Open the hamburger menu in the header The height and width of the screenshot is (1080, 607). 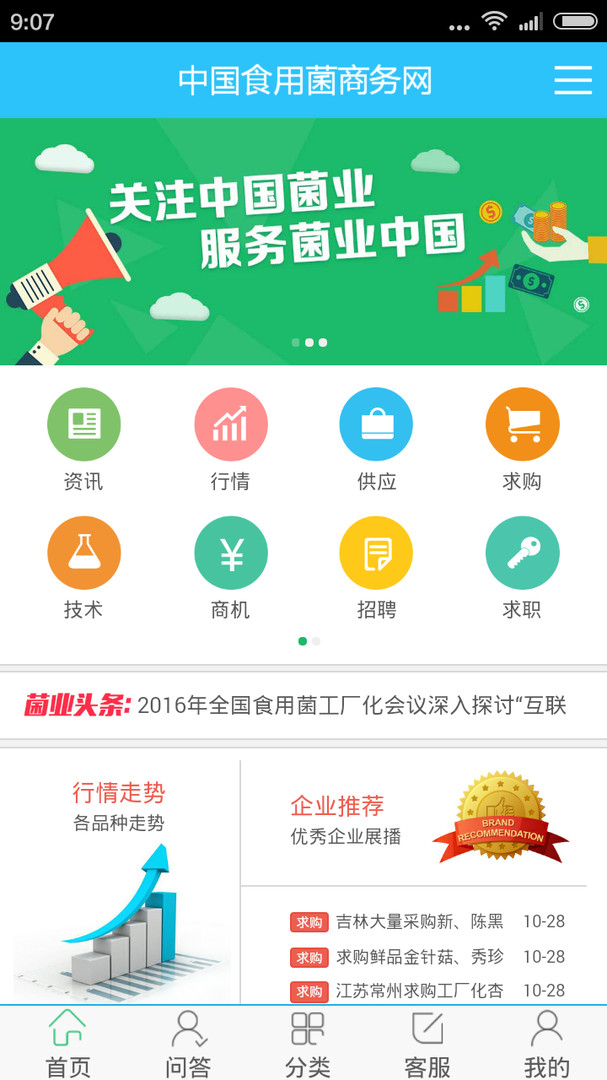tap(572, 80)
